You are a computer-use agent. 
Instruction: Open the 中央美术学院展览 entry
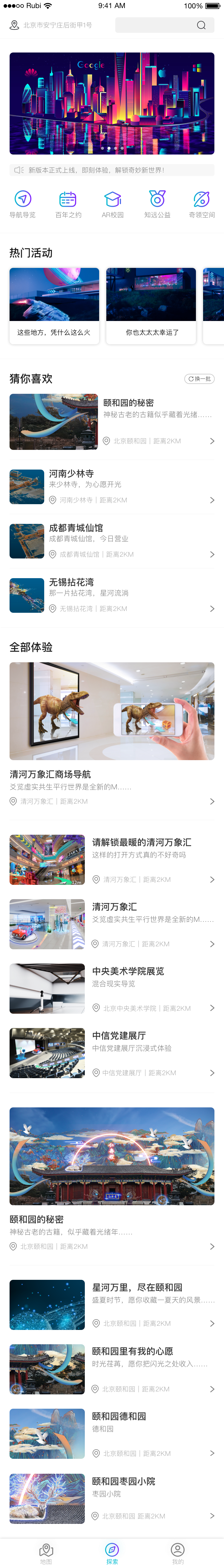point(112,988)
